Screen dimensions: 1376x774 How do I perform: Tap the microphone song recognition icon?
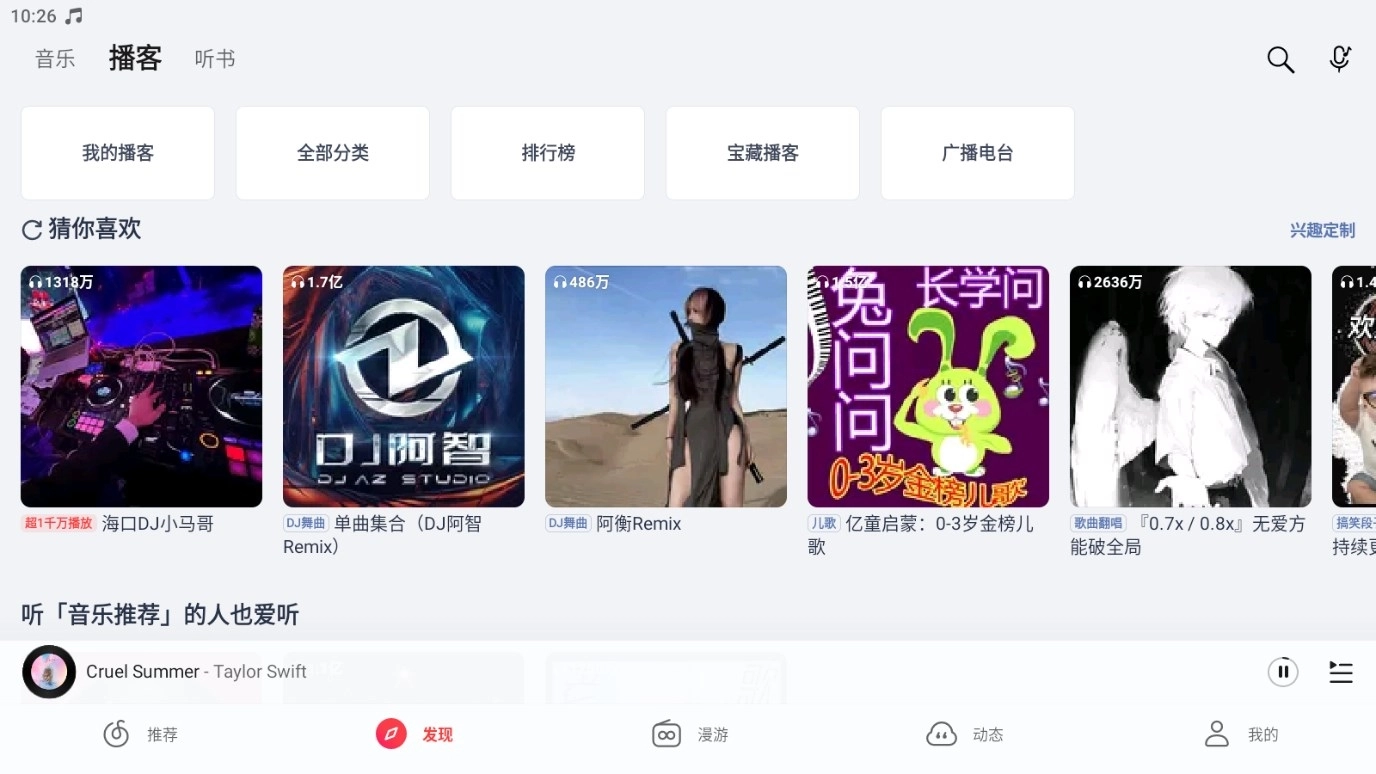(x=1340, y=59)
